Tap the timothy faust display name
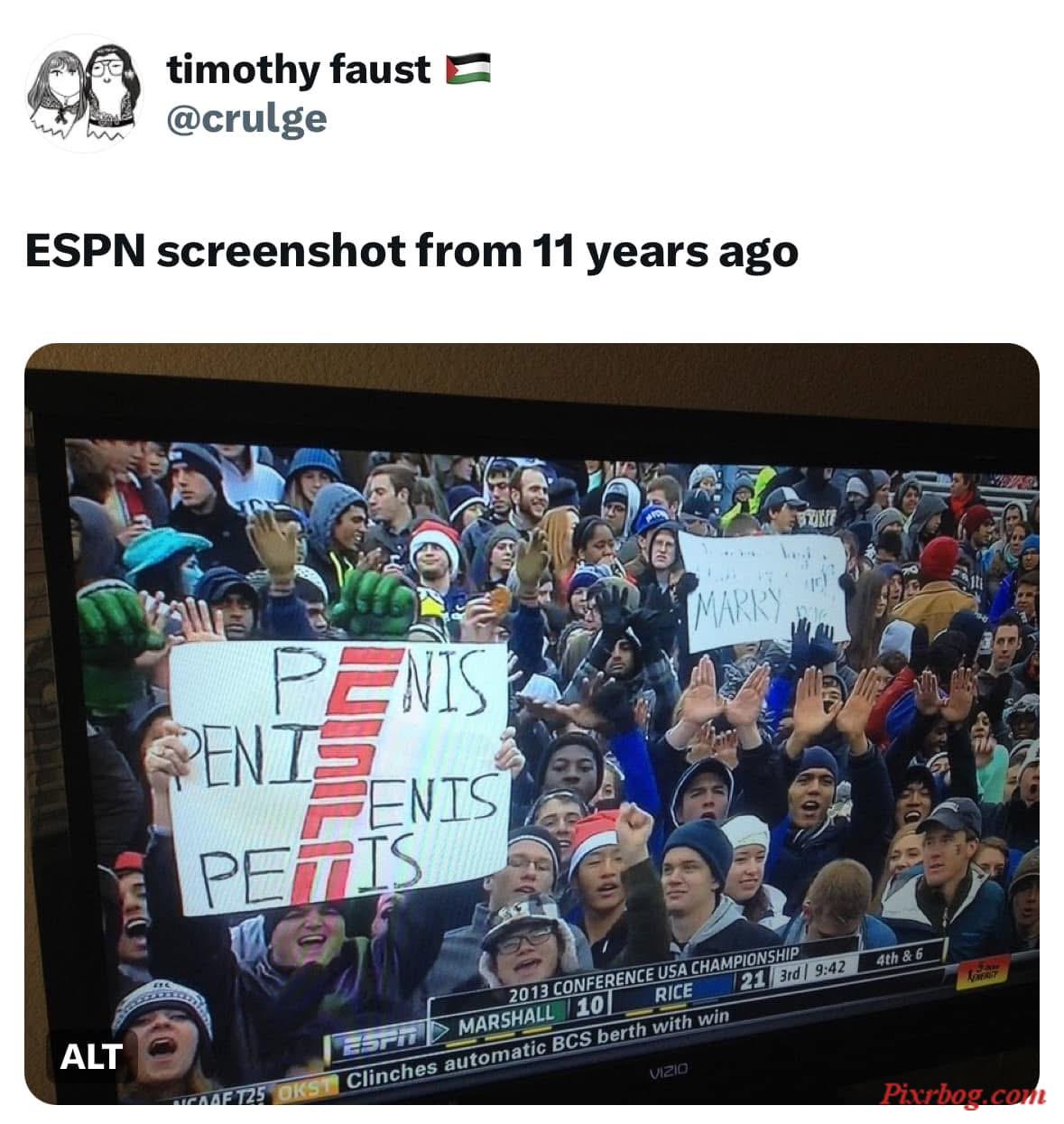Image resolution: width=1064 pixels, height=1124 pixels. point(299,70)
